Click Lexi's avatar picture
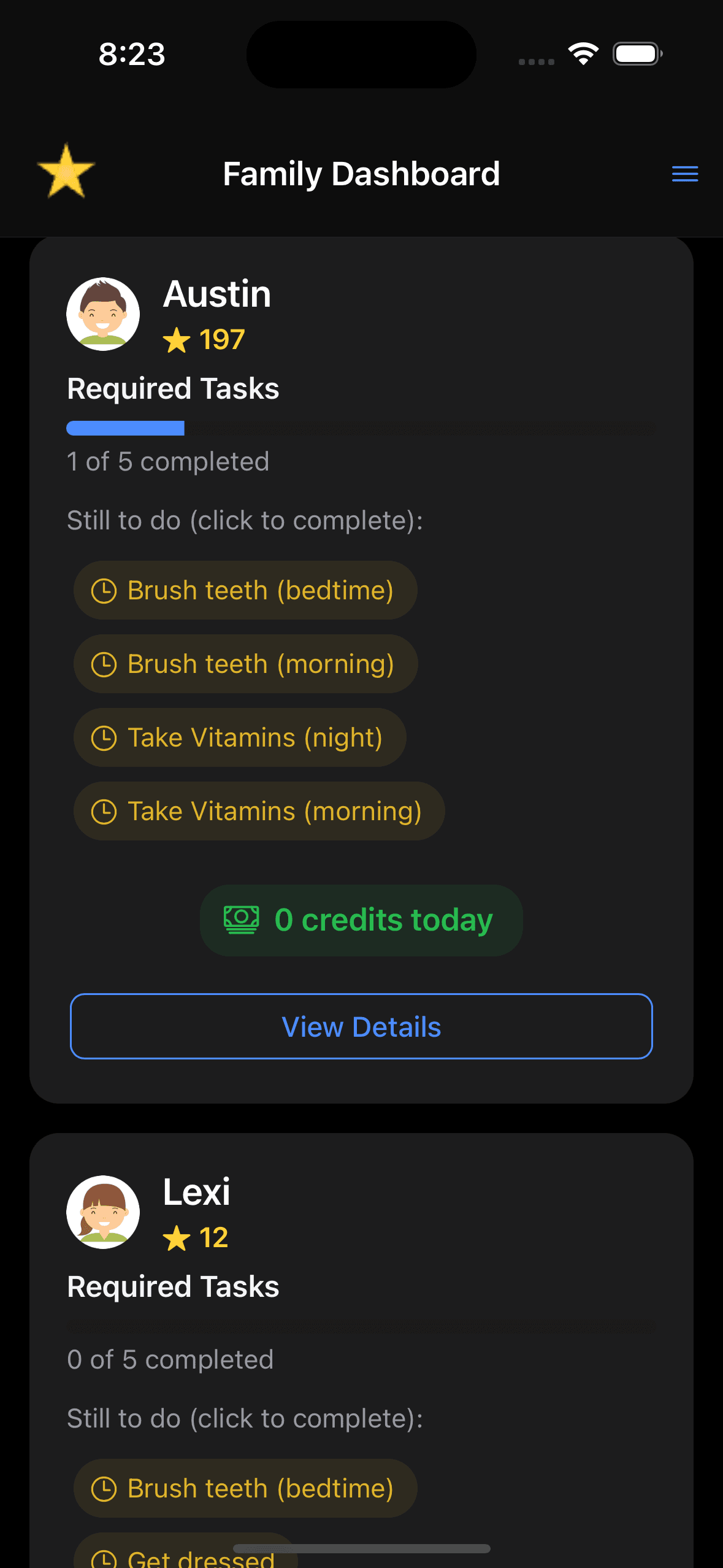The height and width of the screenshot is (1568, 723). [x=104, y=1212]
